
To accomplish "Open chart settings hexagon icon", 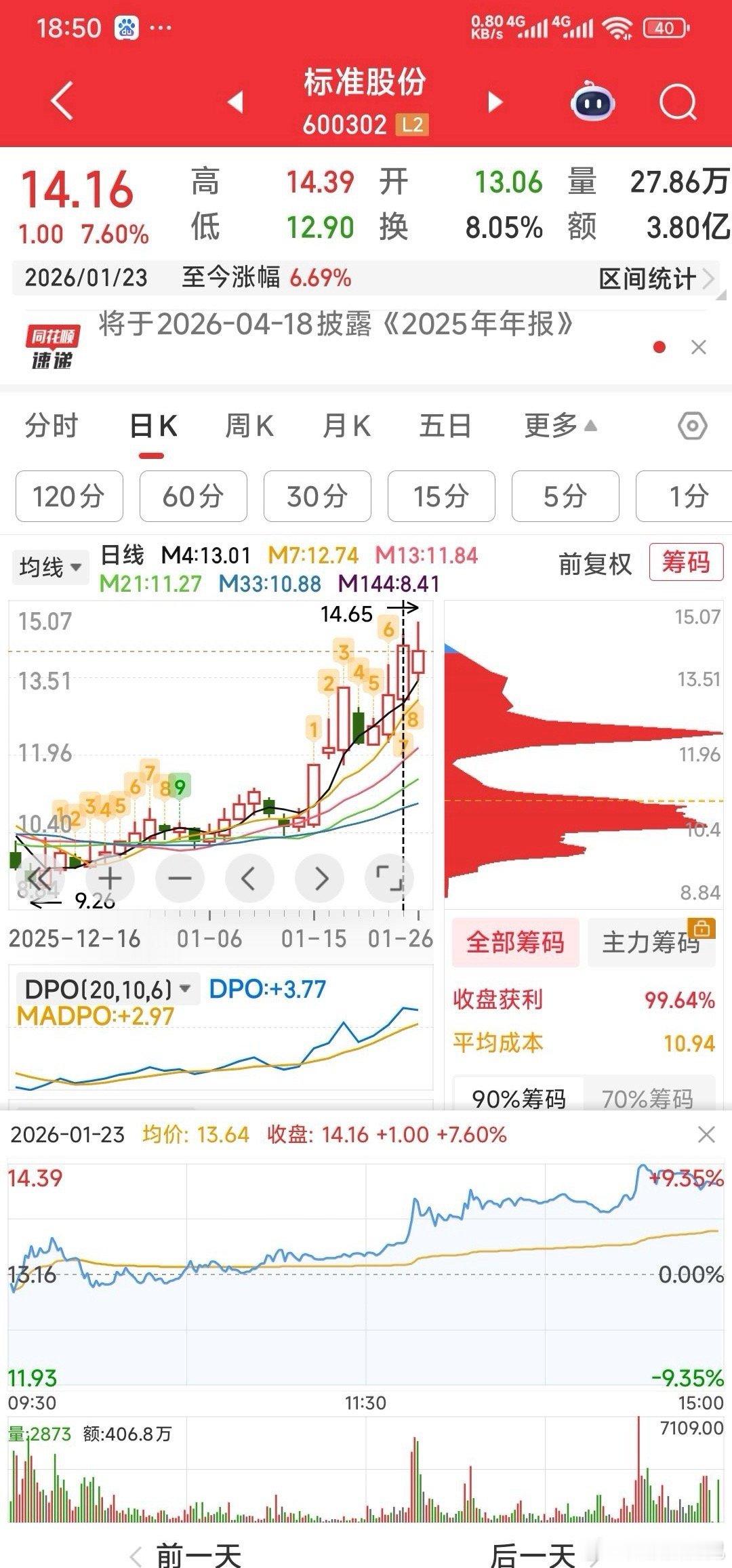I will 692,426.
